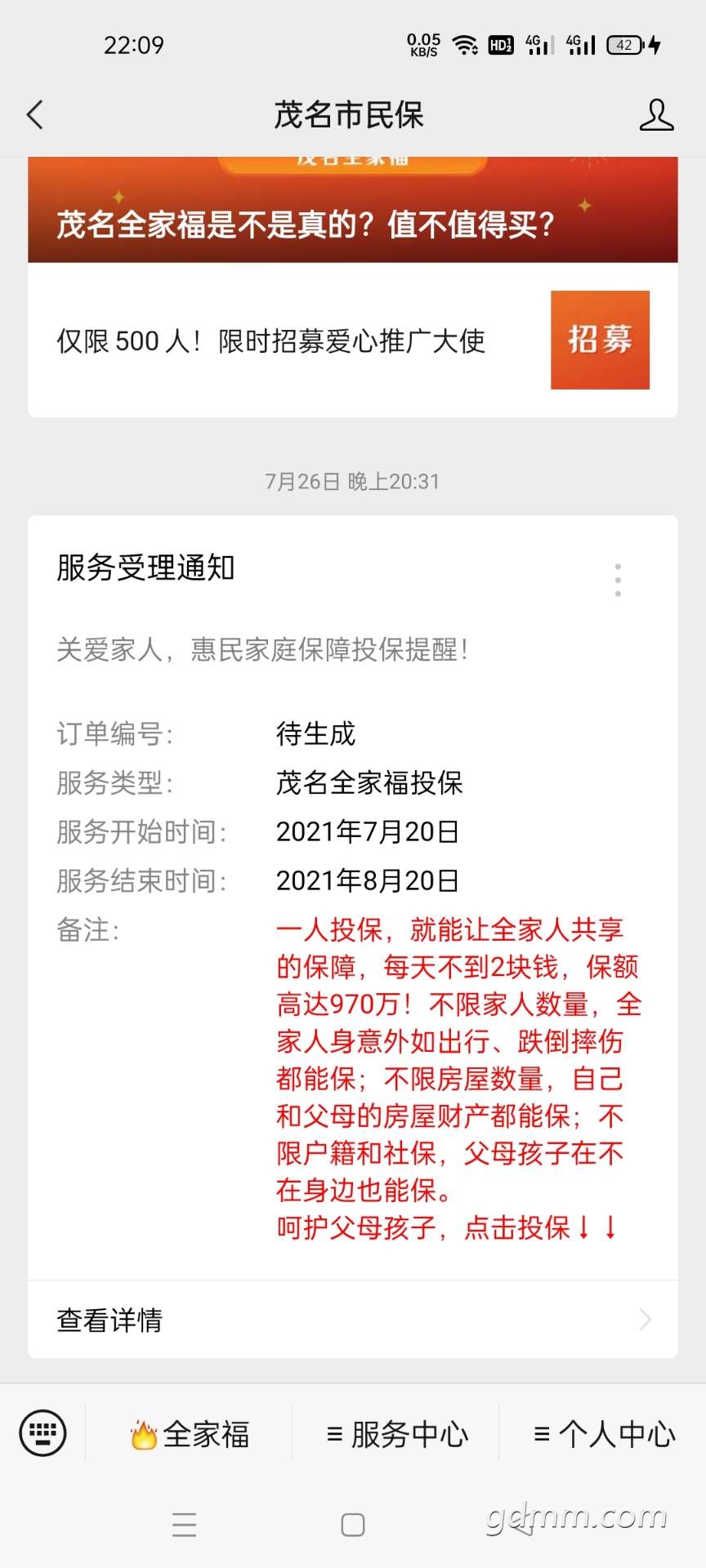706x1568 pixels.
Task: Open the 全家福 menu
Action: (x=190, y=1434)
